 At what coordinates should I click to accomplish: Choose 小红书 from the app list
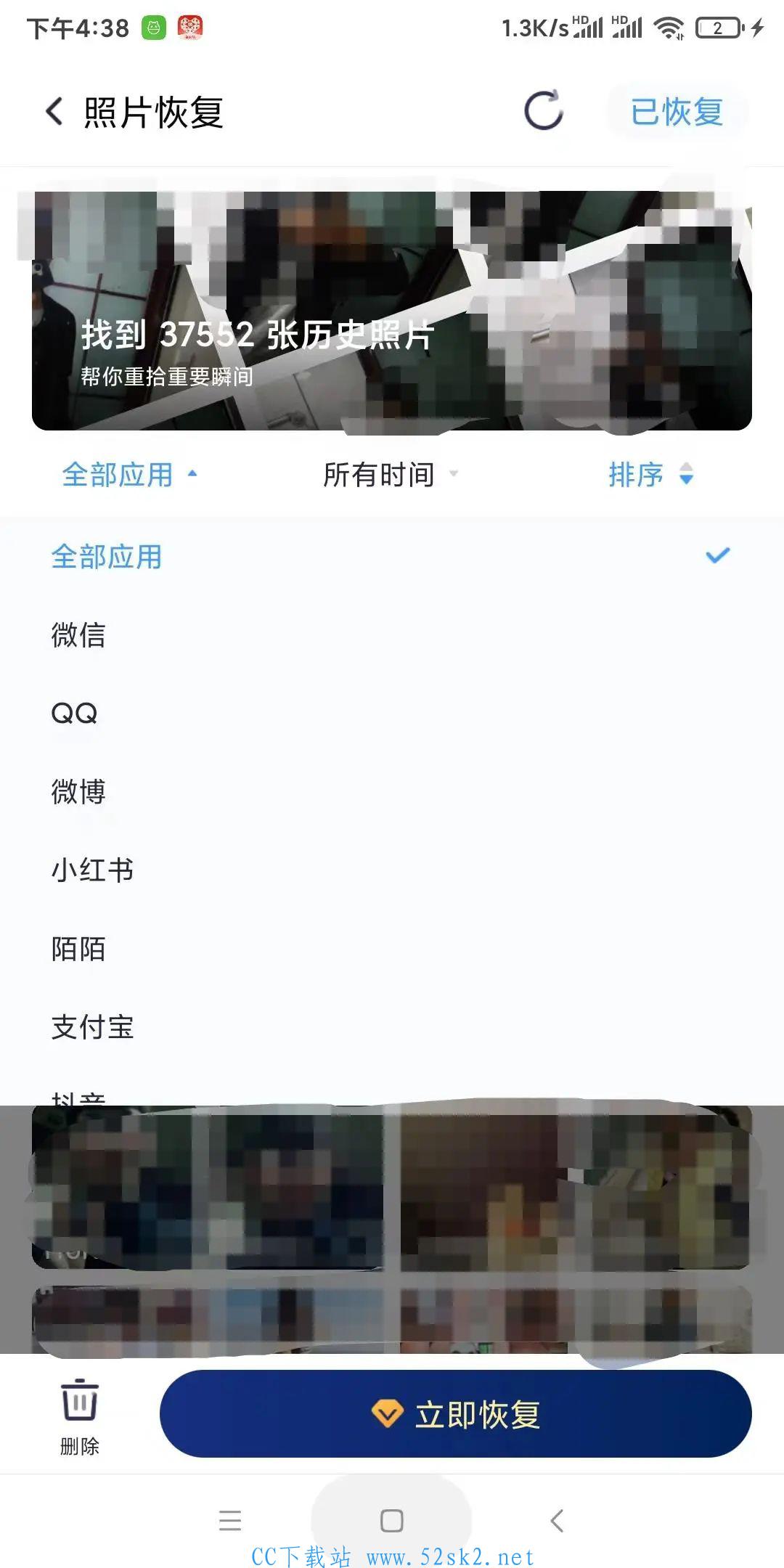click(x=392, y=870)
